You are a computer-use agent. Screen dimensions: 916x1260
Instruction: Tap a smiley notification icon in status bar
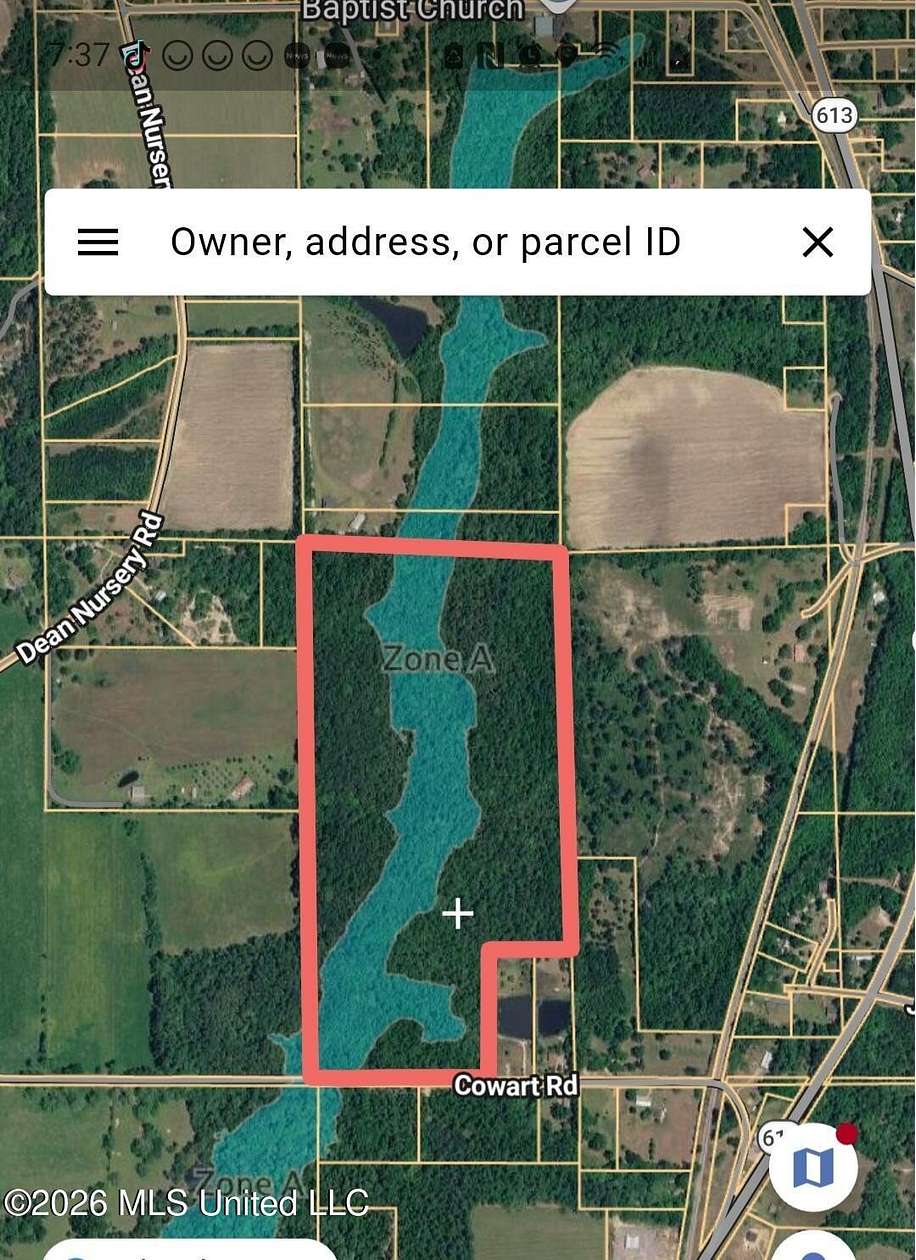(177, 55)
